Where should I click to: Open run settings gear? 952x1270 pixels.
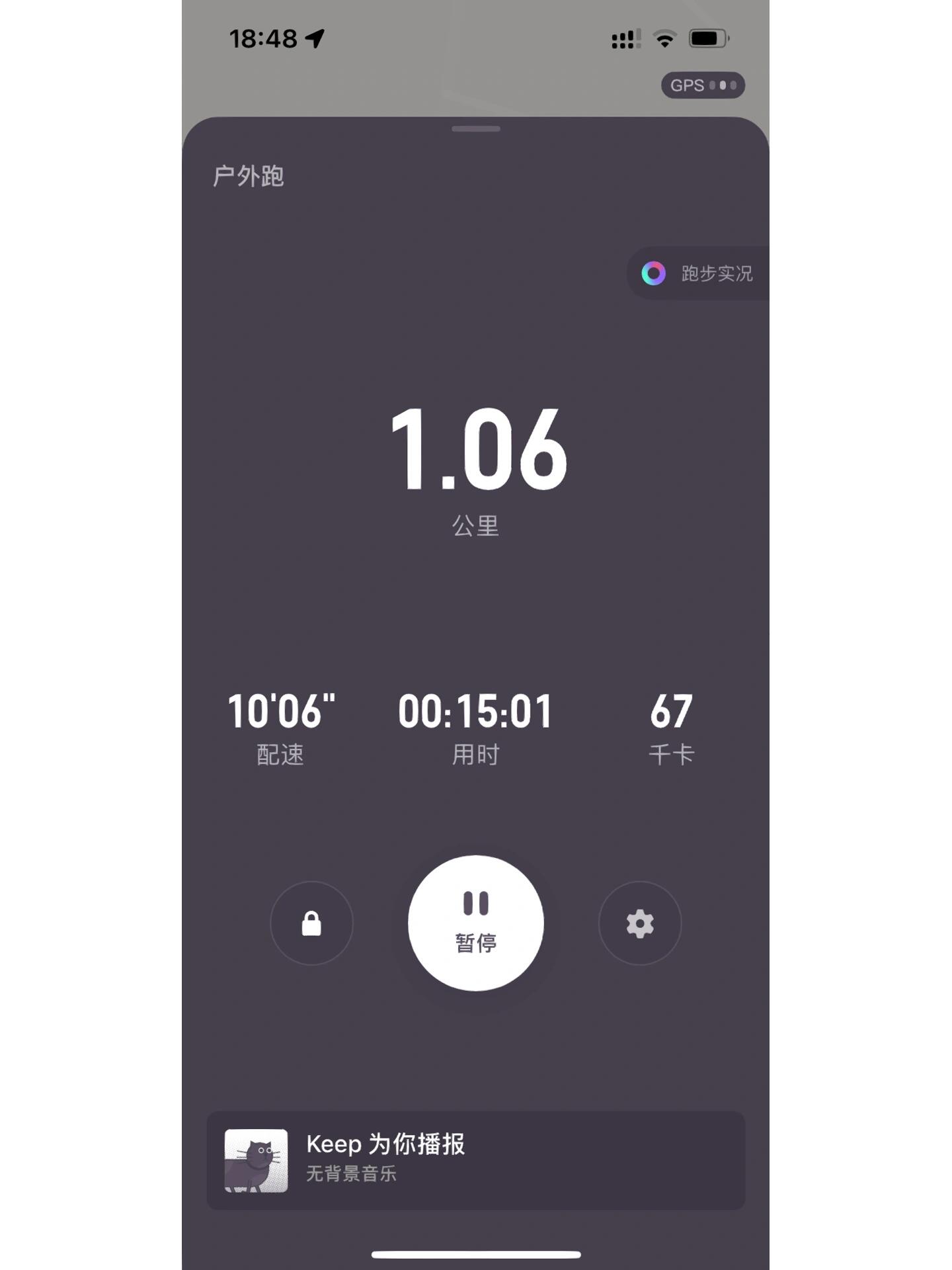tap(639, 923)
